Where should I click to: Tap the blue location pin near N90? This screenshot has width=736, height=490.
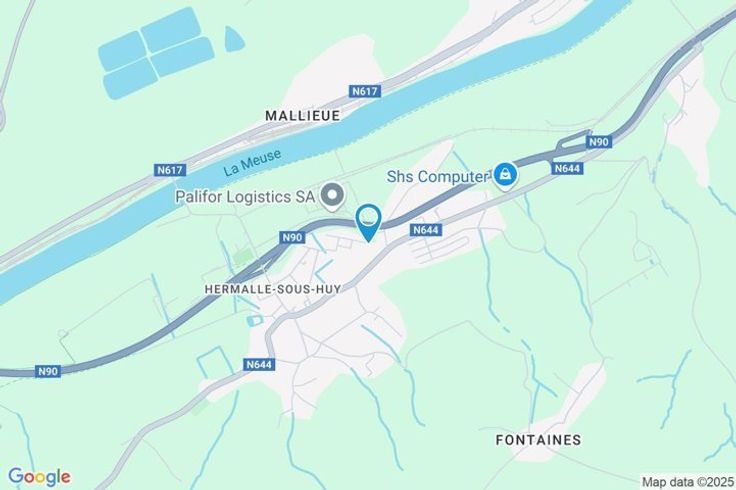(x=368, y=221)
